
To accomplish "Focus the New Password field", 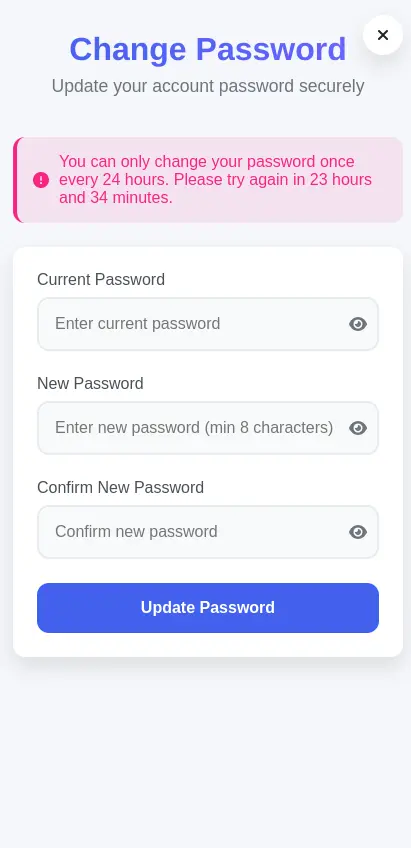I will pyautogui.click(x=208, y=428).
